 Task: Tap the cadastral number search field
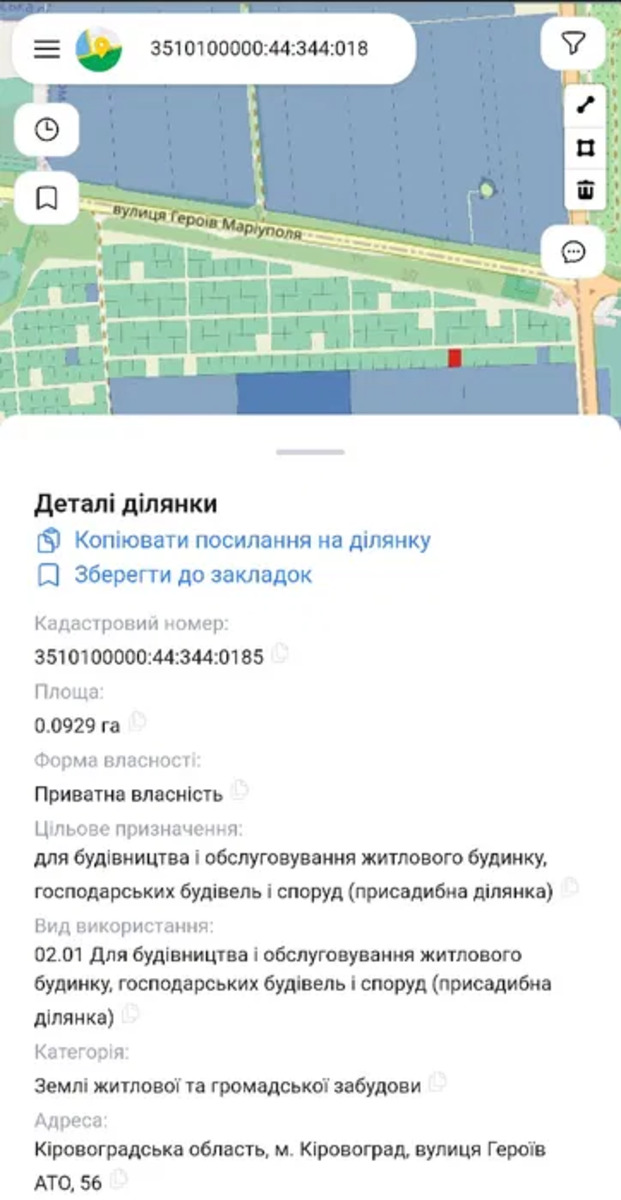pos(258,49)
